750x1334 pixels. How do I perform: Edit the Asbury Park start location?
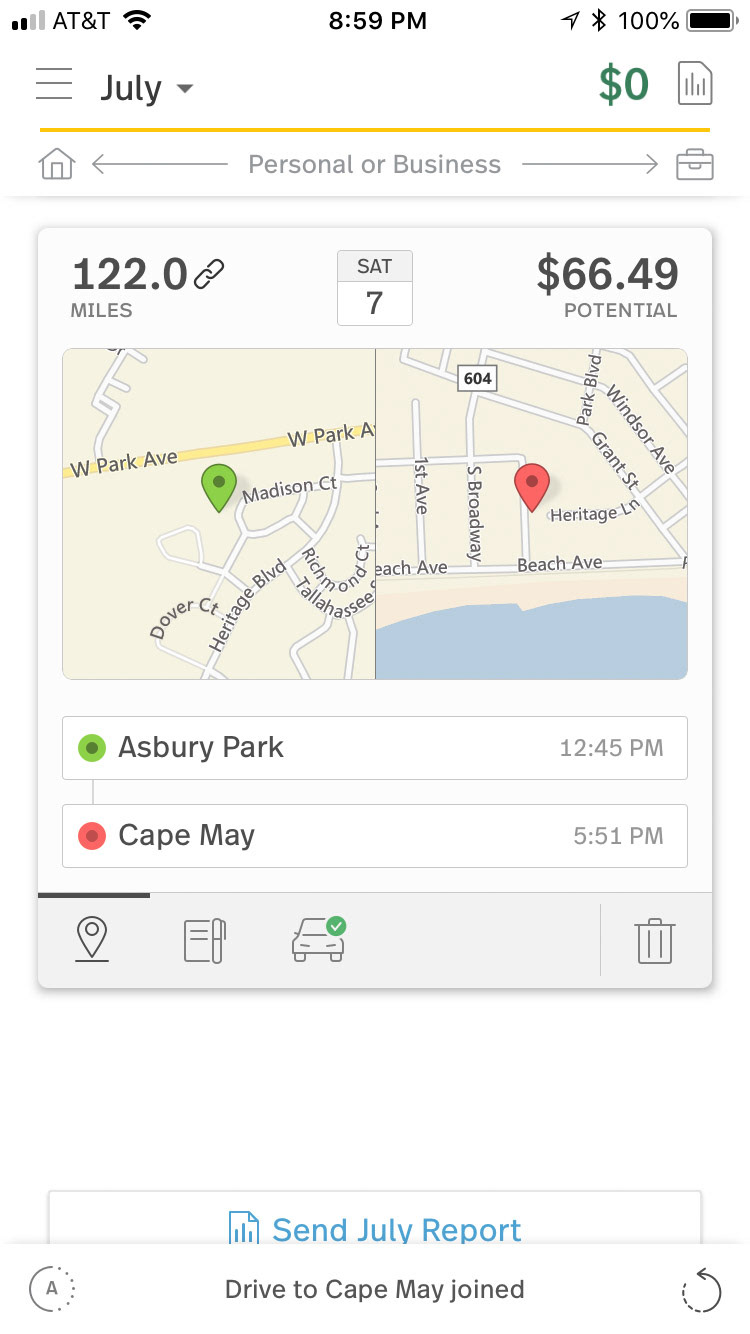click(x=374, y=747)
